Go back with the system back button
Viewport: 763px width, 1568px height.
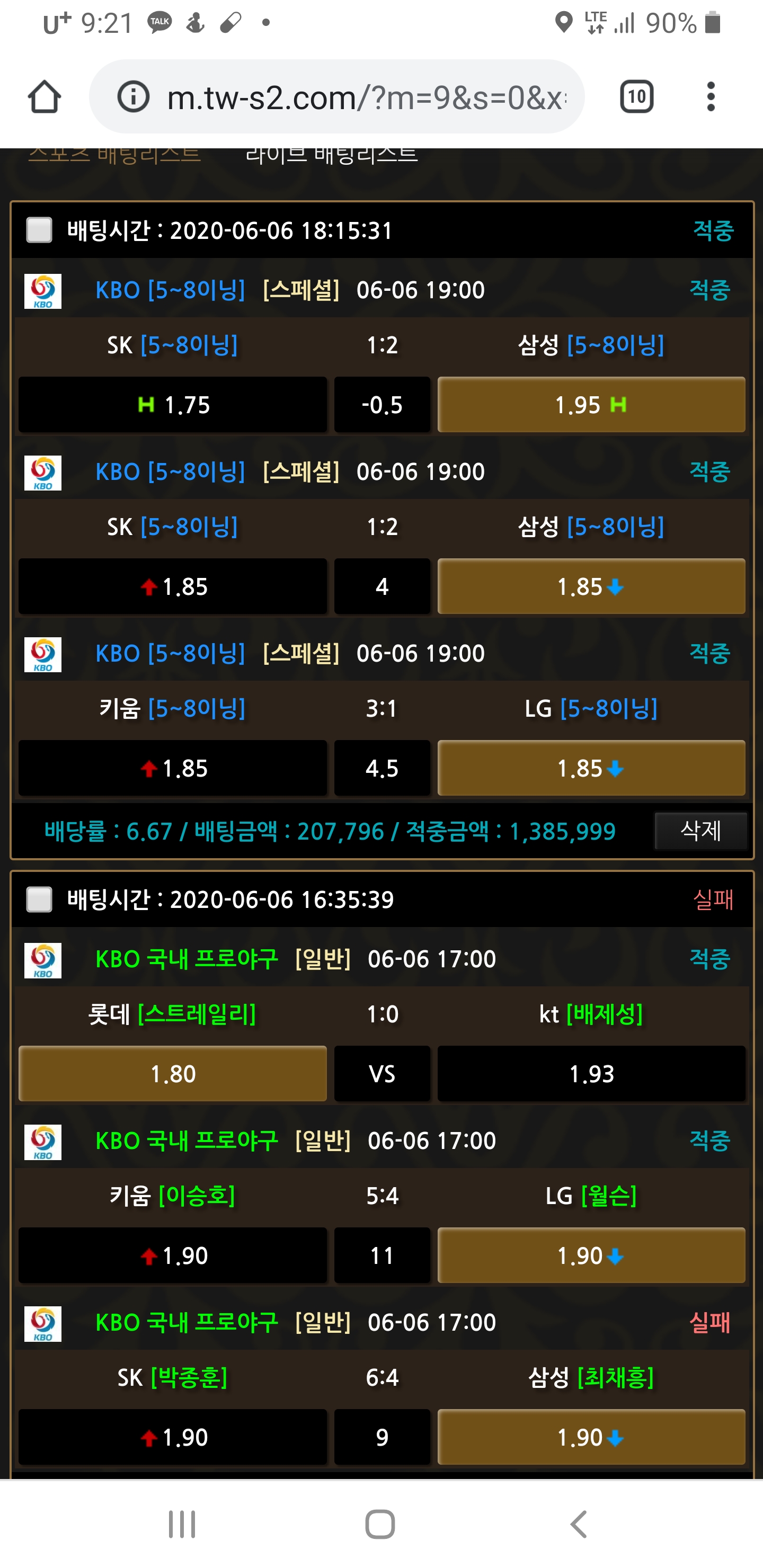tap(579, 1524)
